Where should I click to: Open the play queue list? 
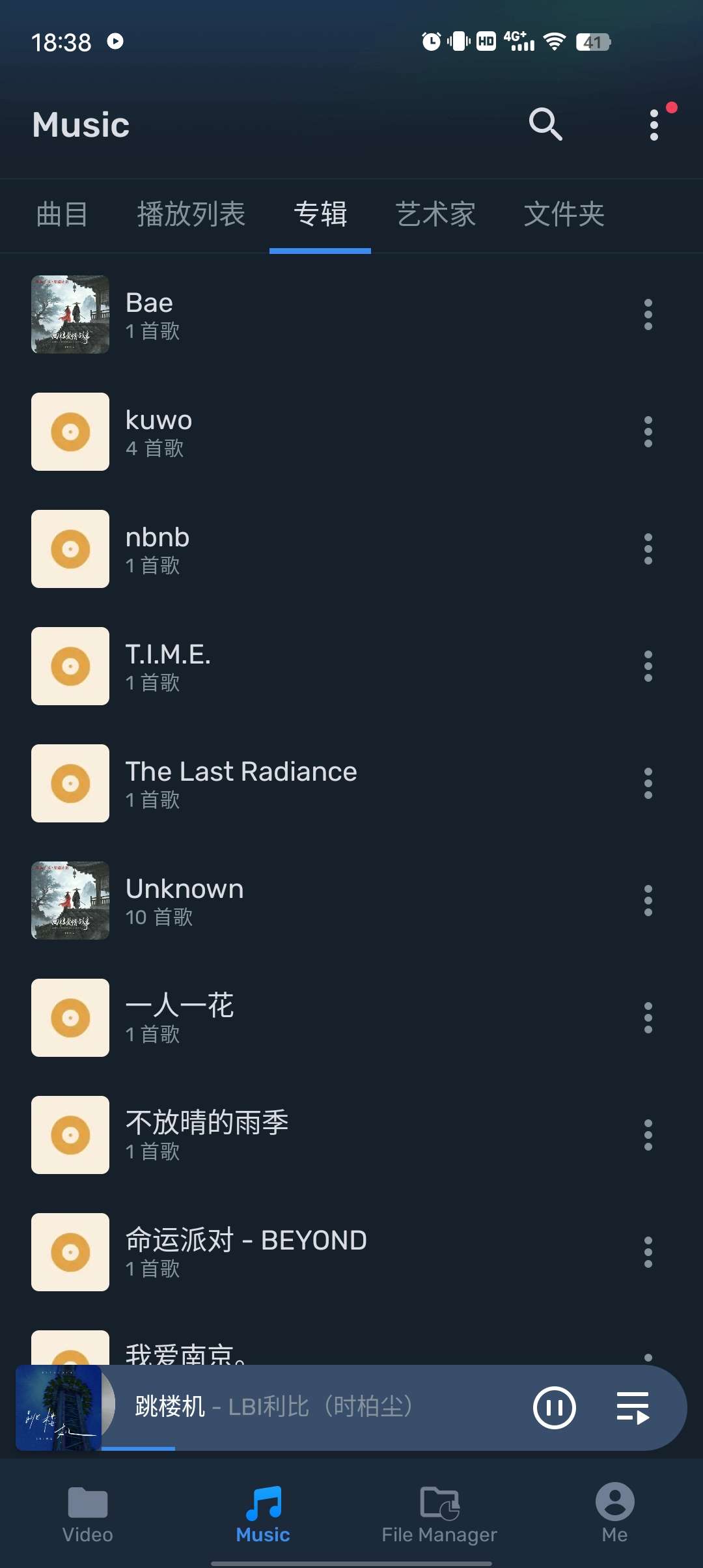pos(633,1408)
